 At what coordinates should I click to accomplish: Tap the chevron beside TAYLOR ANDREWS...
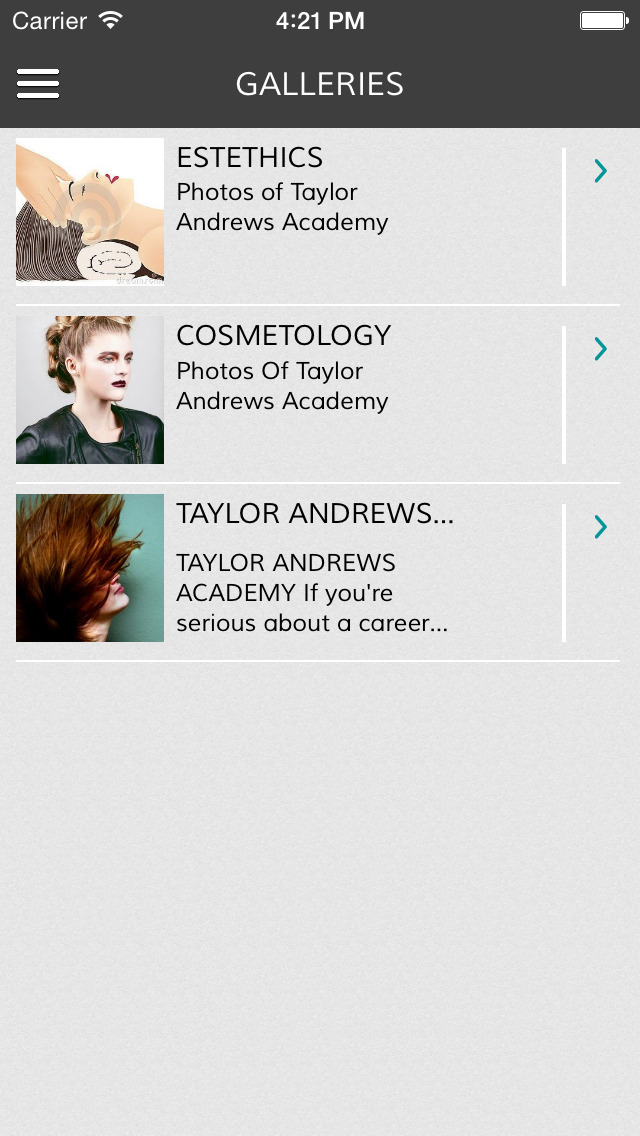600,527
